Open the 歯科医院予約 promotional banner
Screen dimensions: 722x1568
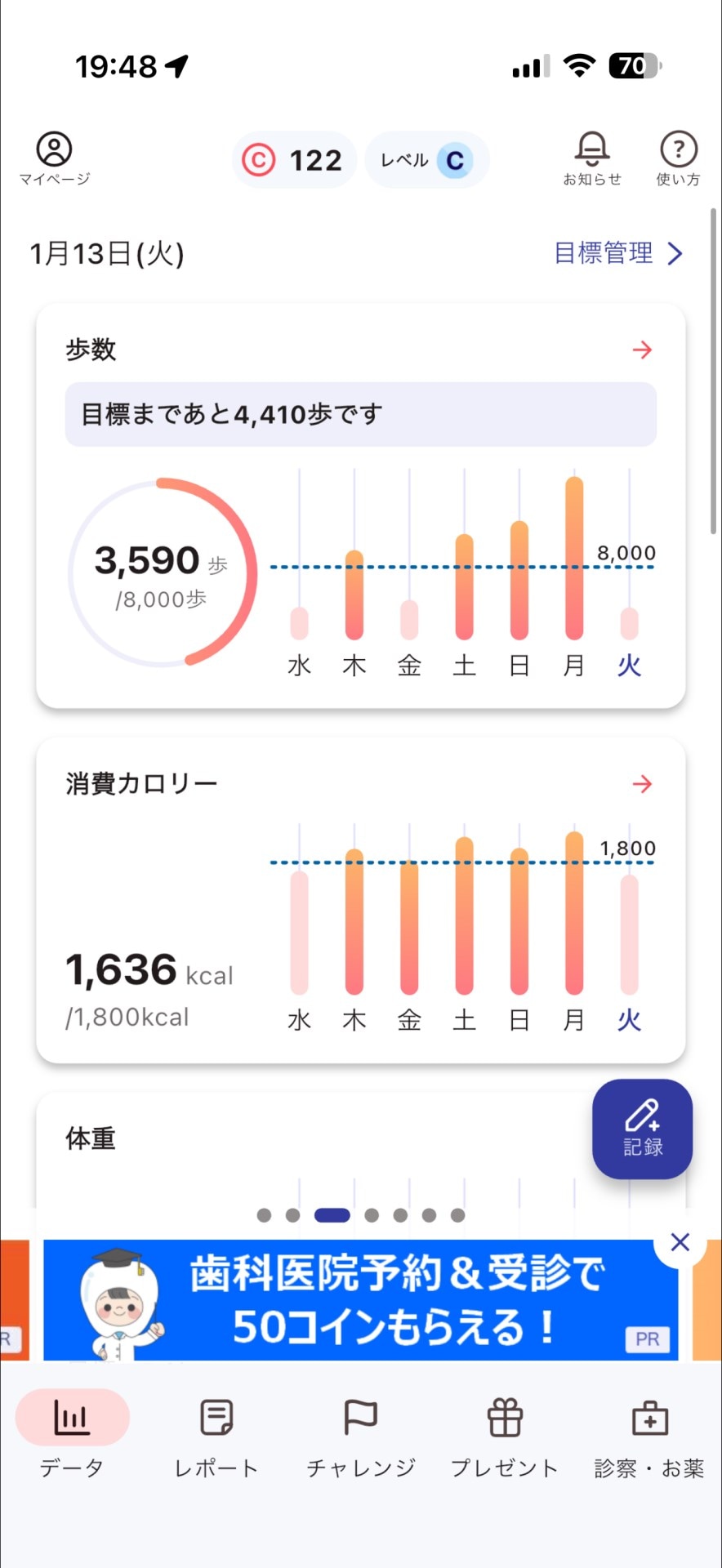(359, 1301)
